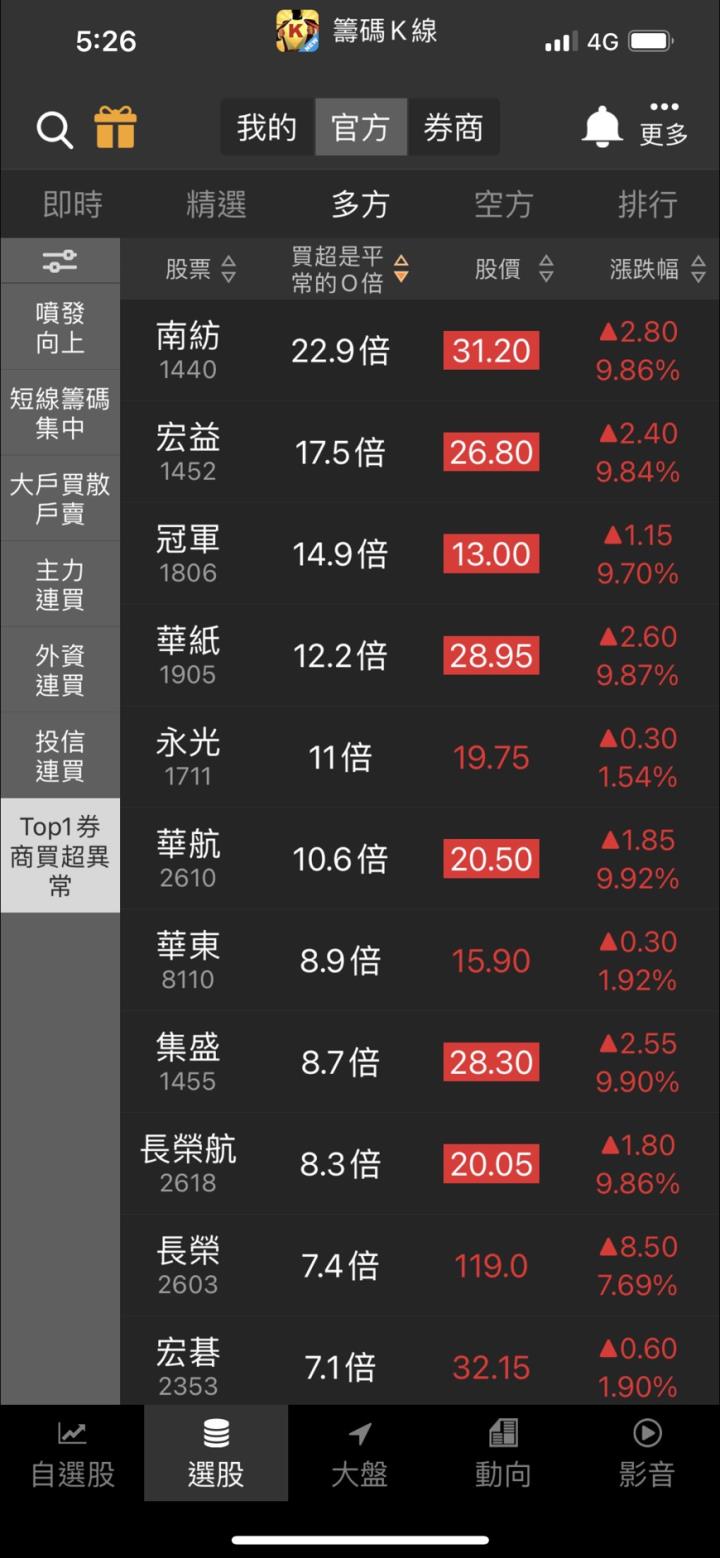The image size is (720, 1558).
Task: Open the search function
Action: [54, 128]
